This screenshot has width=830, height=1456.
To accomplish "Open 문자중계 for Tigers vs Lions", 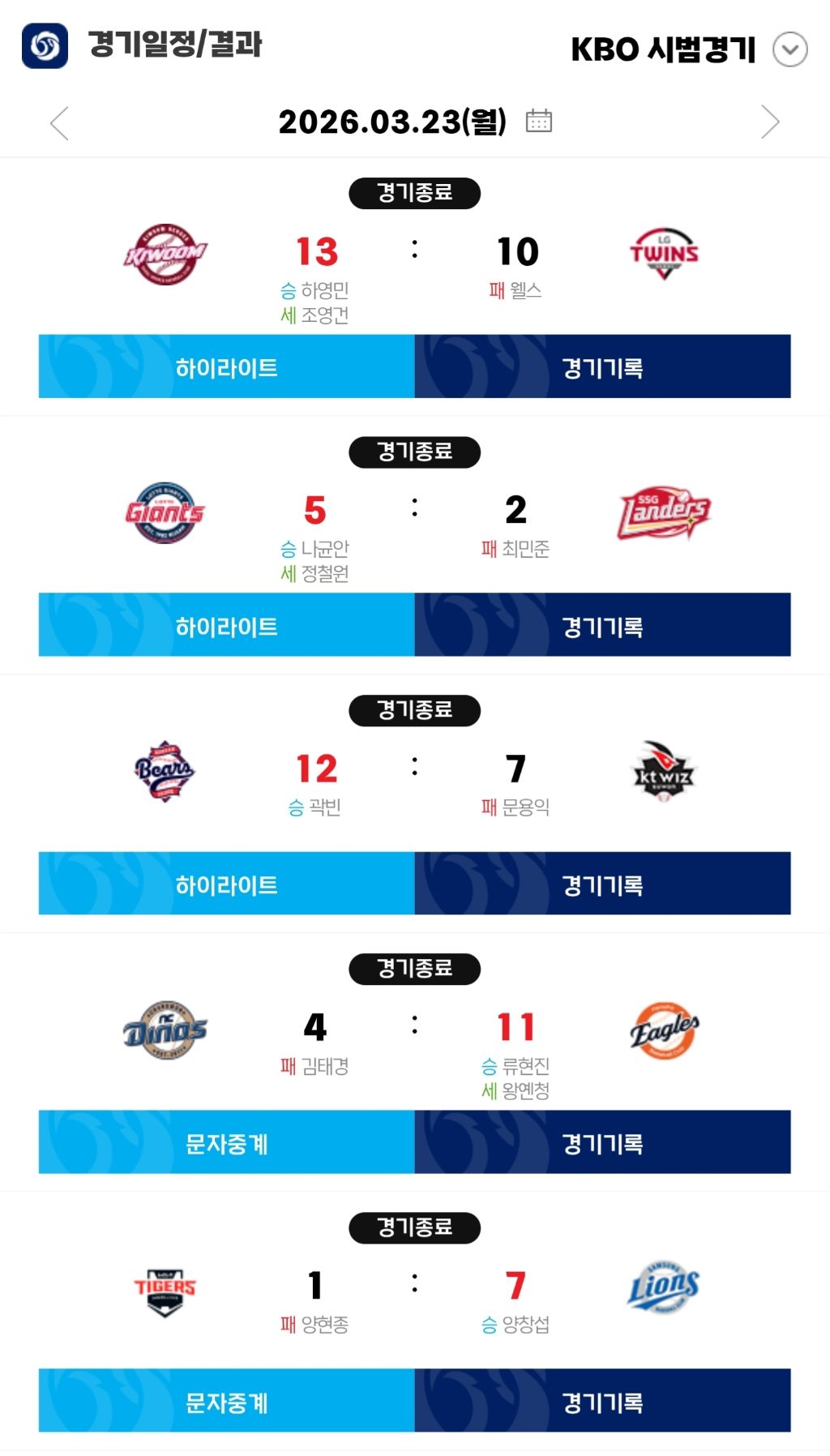I will pos(227,1400).
